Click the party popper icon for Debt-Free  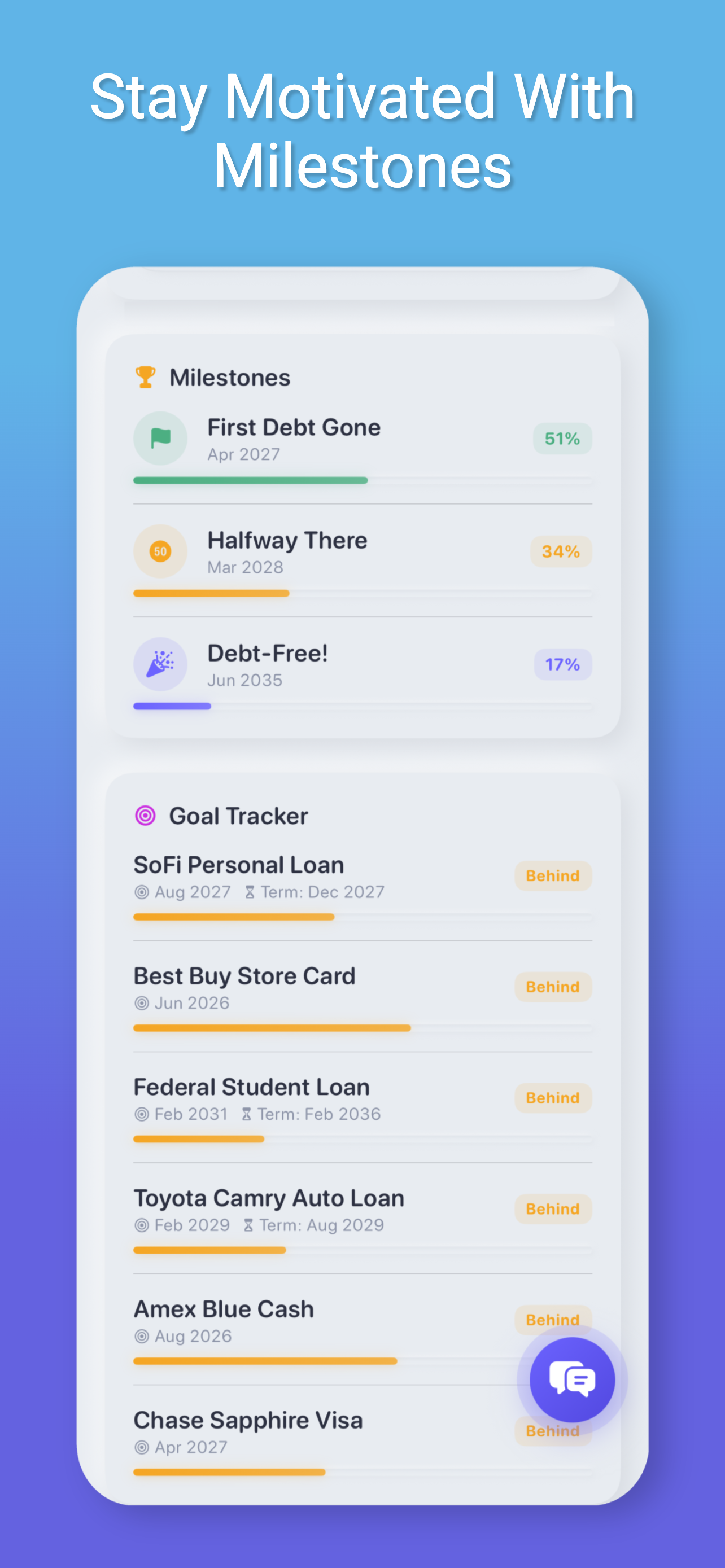point(160,665)
